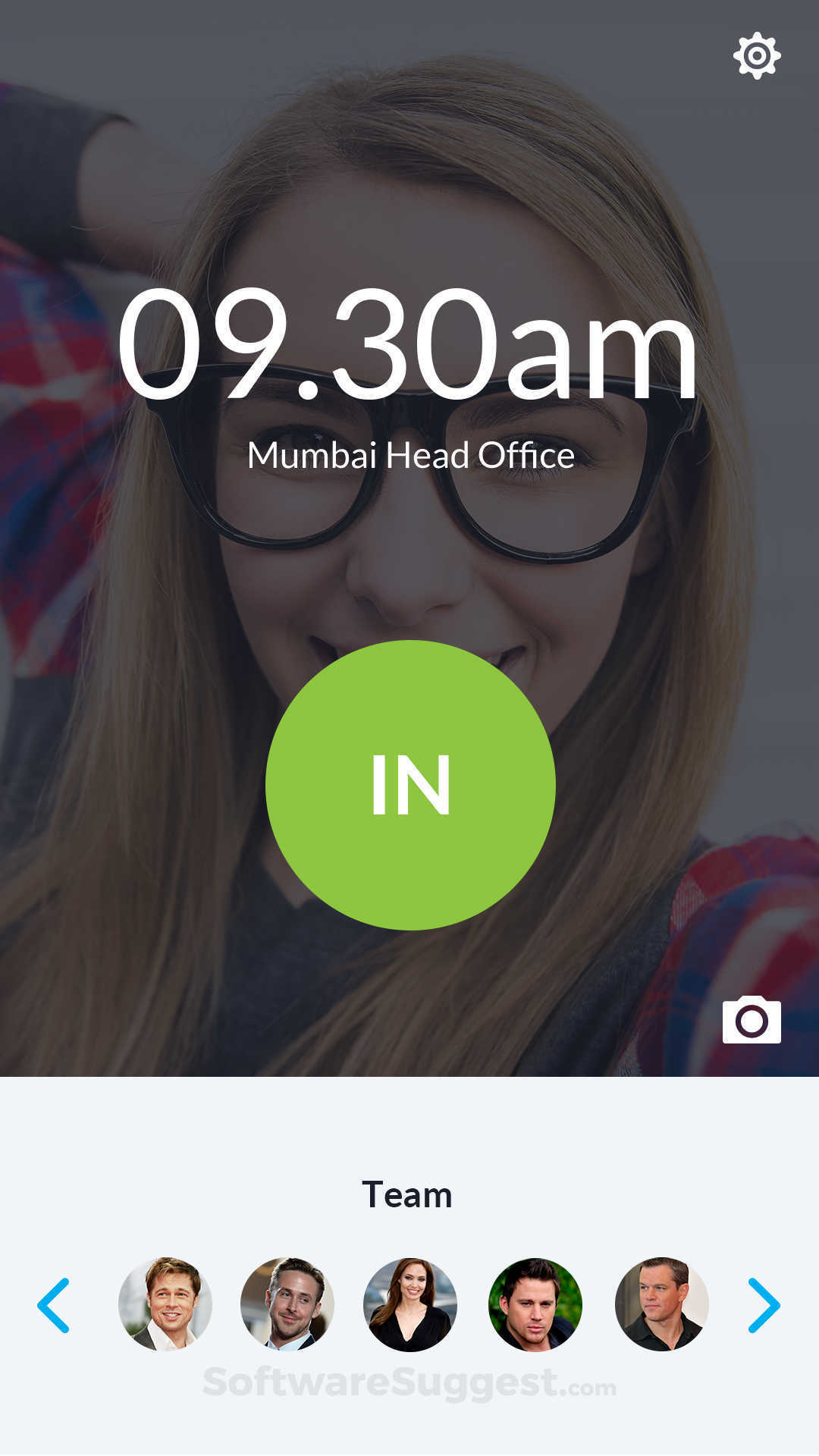Open the team member with long-haired woman avatar
The height and width of the screenshot is (1456, 819).
pyautogui.click(x=410, y=1304)
